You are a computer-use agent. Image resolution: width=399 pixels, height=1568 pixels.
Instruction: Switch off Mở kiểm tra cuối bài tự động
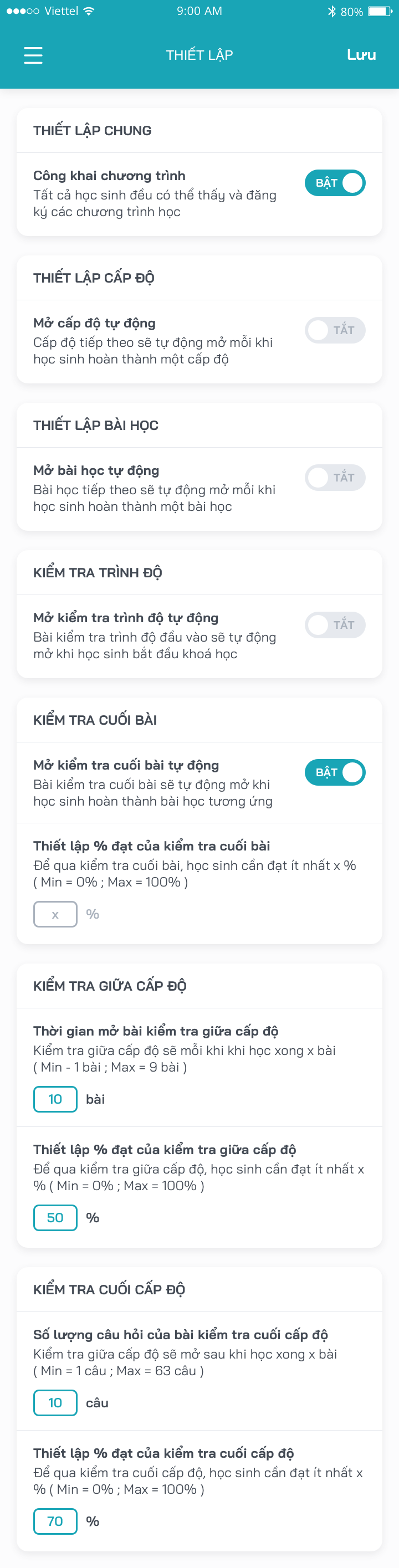(334, 772)
